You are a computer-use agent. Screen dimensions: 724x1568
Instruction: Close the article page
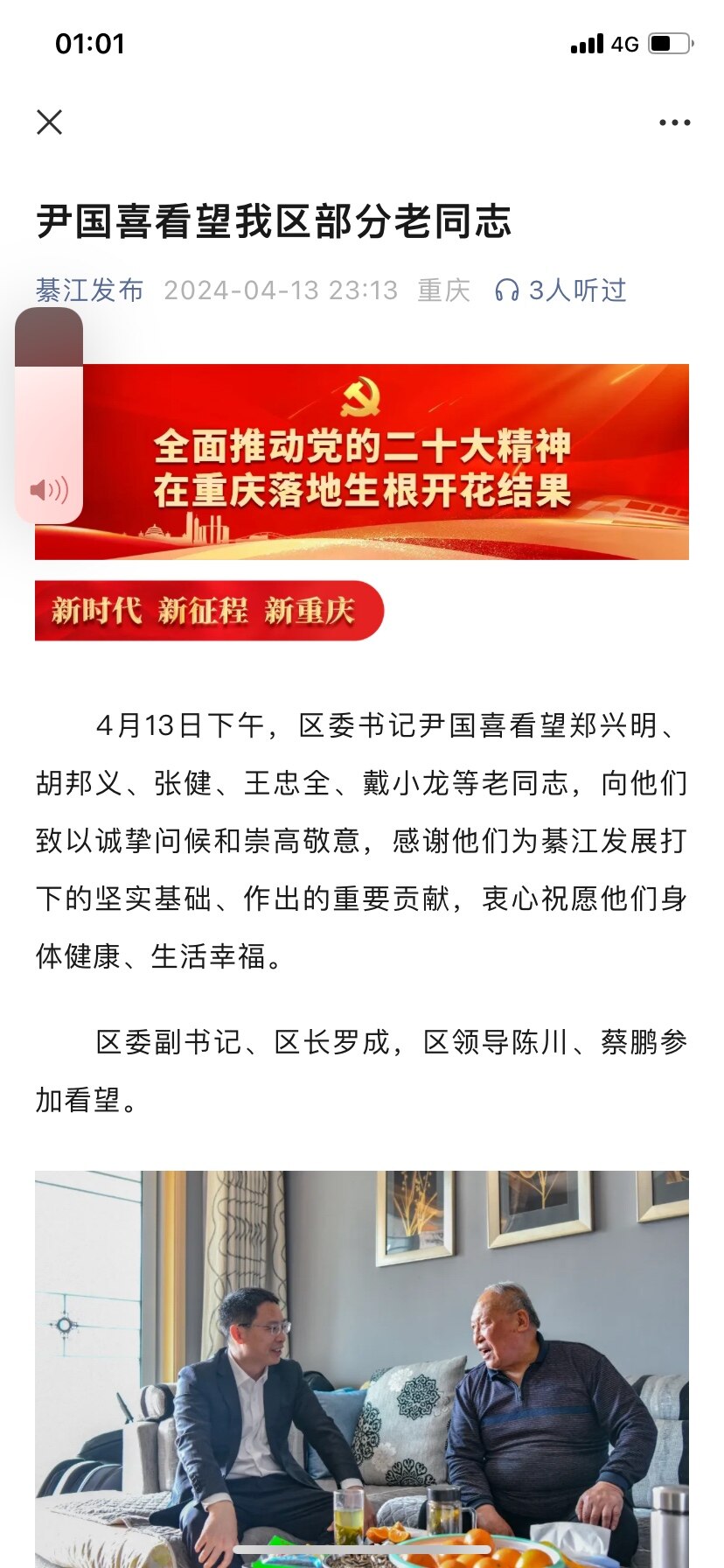tap(50, 122)
